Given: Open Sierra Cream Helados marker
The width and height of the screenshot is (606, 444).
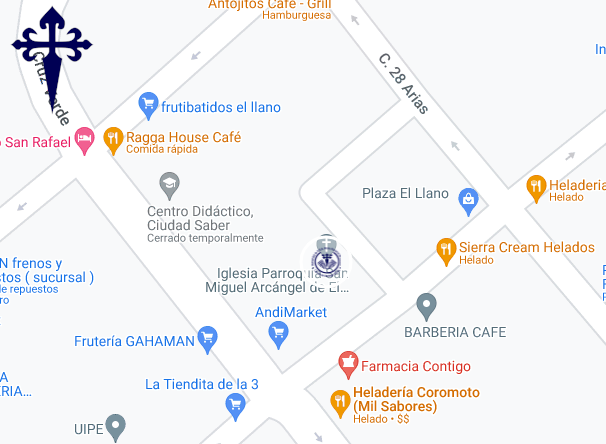Looking at the screenshot, I should [x=446, y=249].
